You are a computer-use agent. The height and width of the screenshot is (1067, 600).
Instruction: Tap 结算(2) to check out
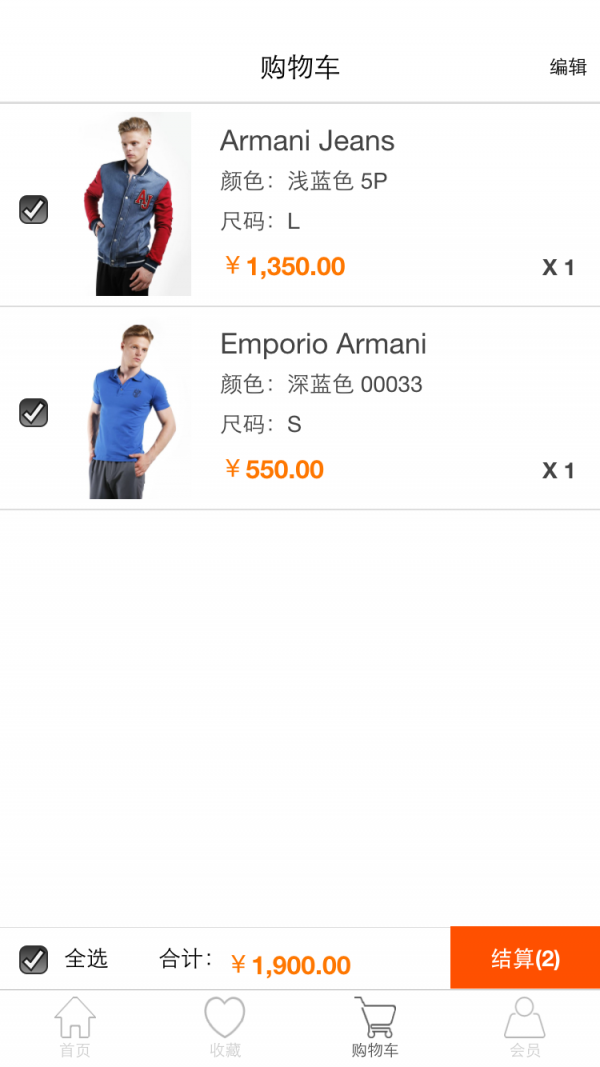click(x=525, y=958)
